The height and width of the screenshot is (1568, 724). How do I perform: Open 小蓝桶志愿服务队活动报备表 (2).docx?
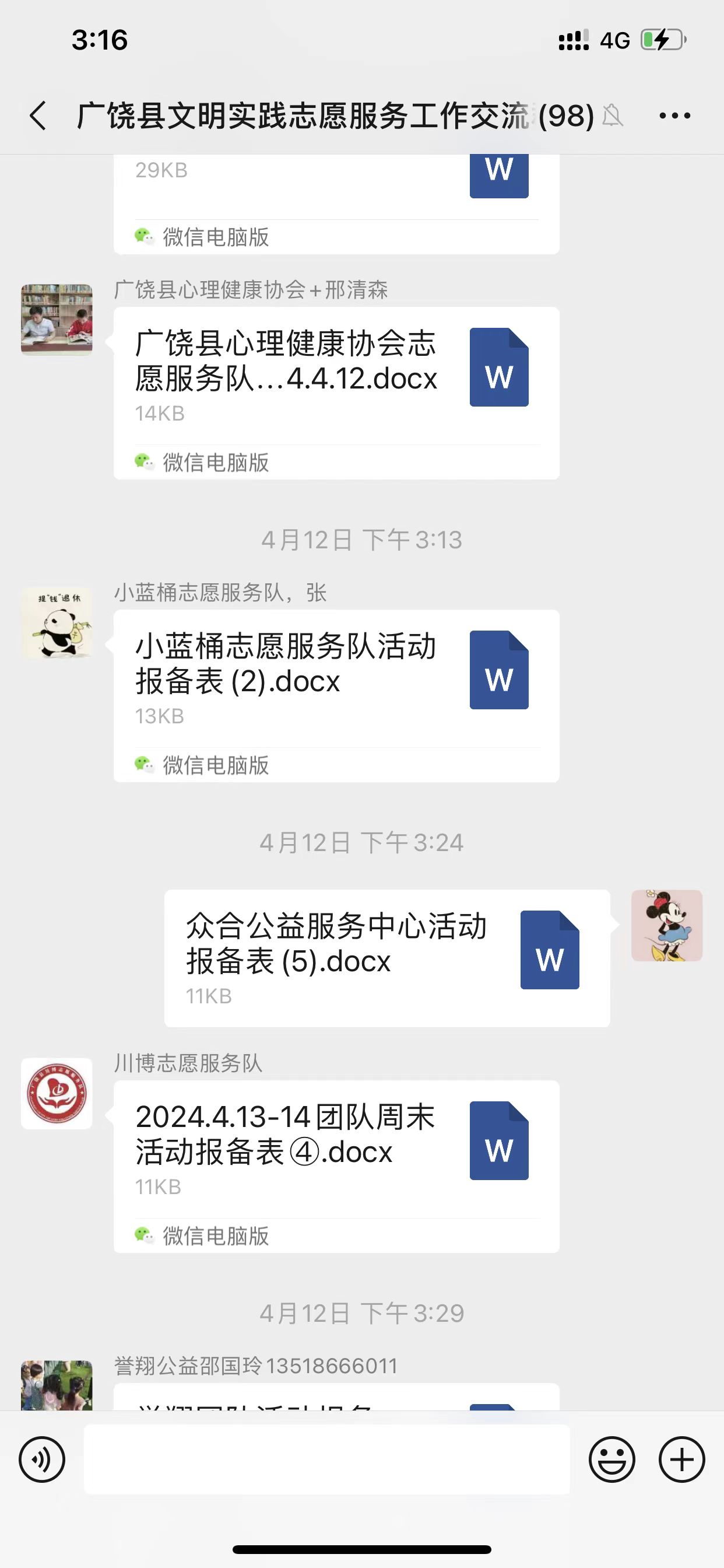pyautogui.click(x=336, y=696)
